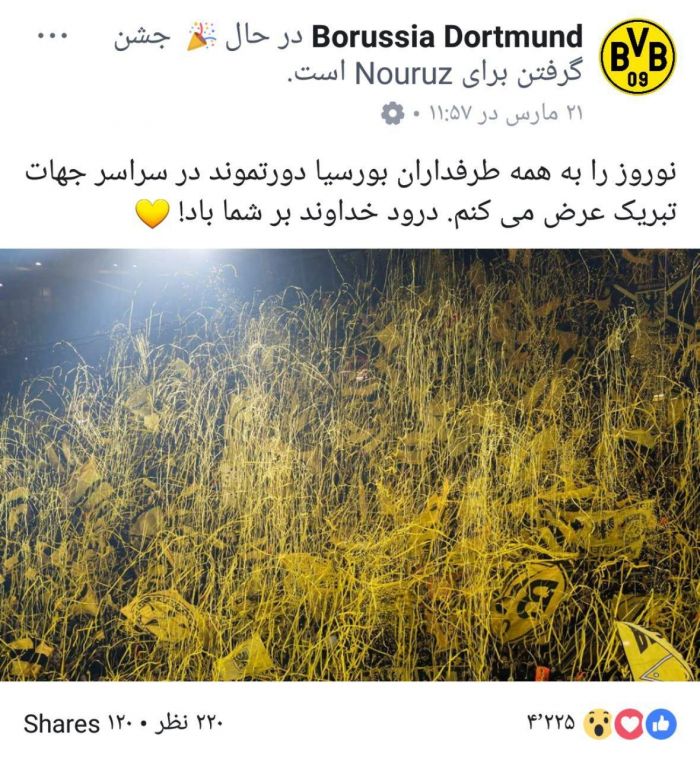View the 4,225 reactions list
This screenshot has width=700, height=759.
point(600,723)
